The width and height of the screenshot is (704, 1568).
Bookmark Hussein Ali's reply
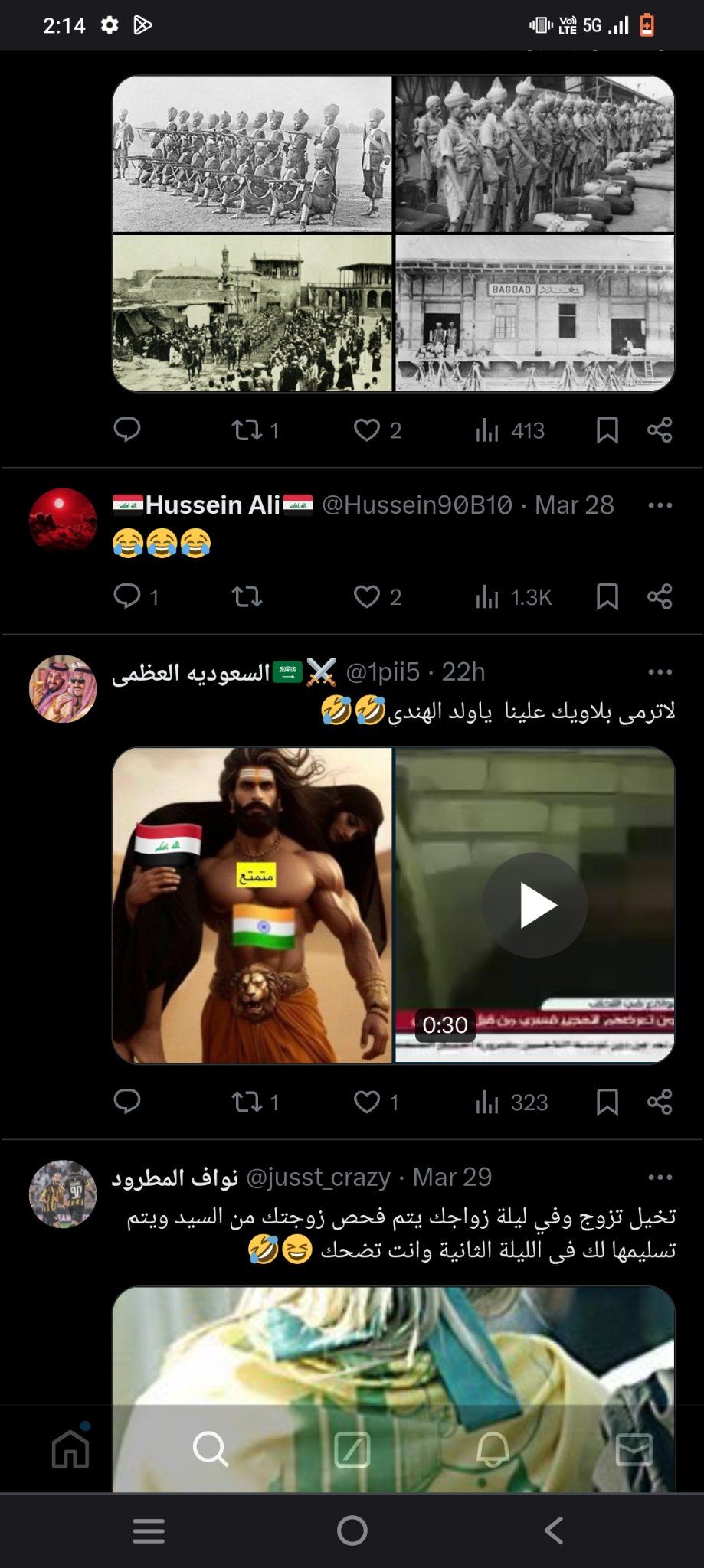(x=607, y=596)
